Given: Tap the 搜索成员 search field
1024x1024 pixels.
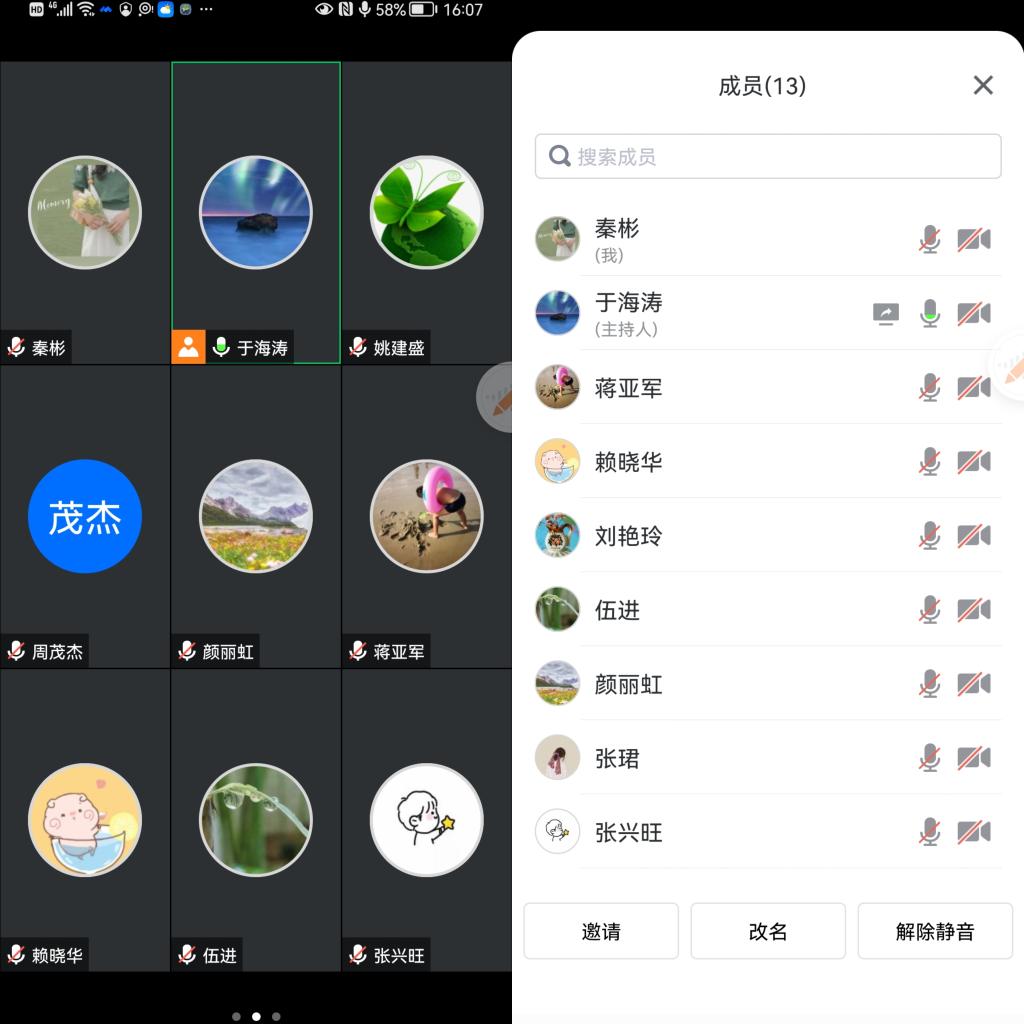Looking at the screenshot, I should tap(768, 157).
